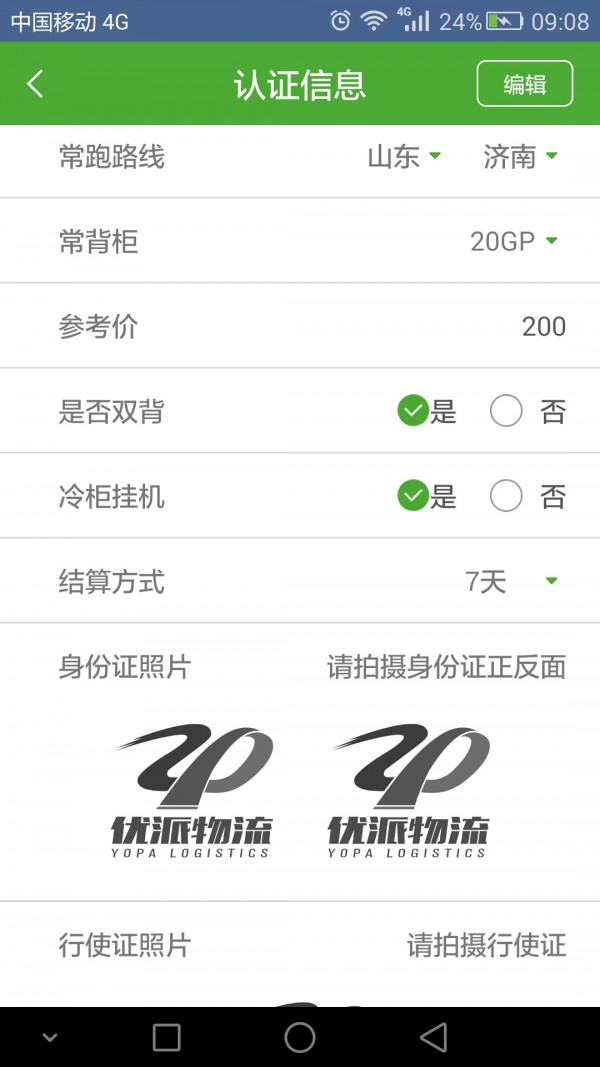This screenshot has height=1067, width=600.
Task: Select 否 for 是否双背
Action: click(x=507, y=411)
